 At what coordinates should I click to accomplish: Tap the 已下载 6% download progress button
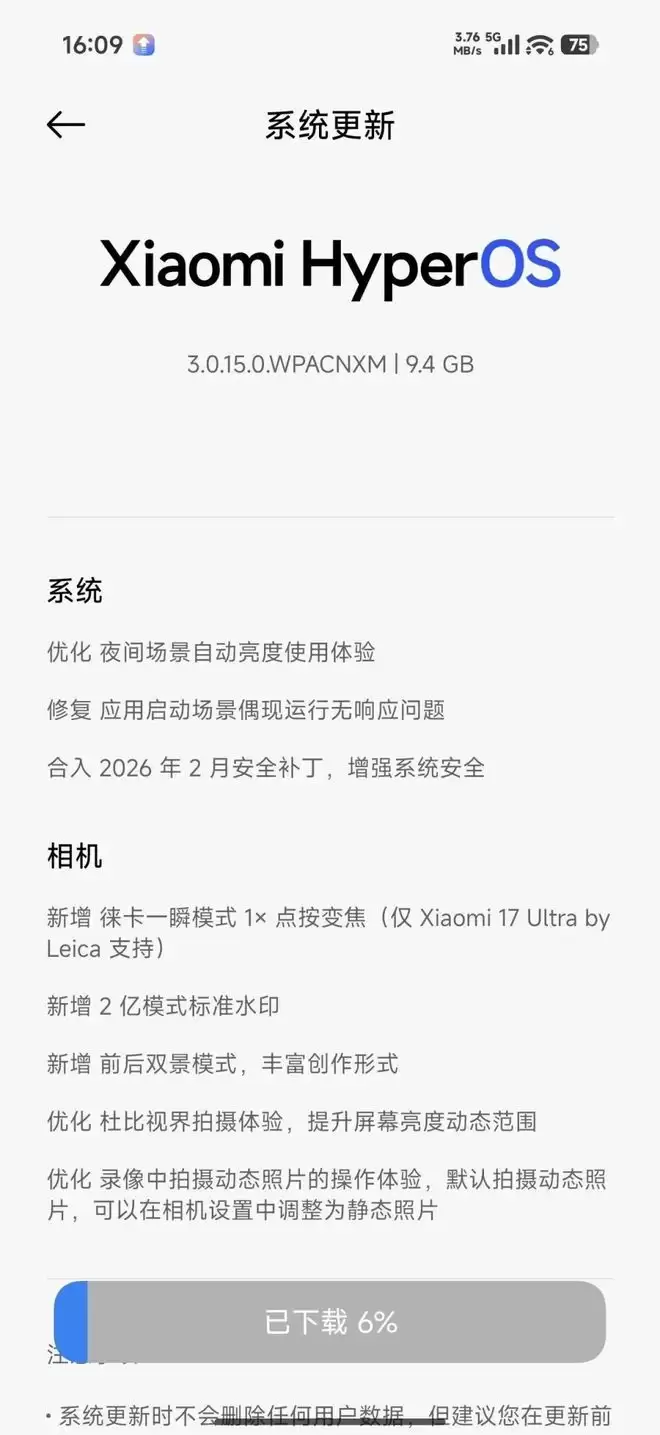[330, 1322]
